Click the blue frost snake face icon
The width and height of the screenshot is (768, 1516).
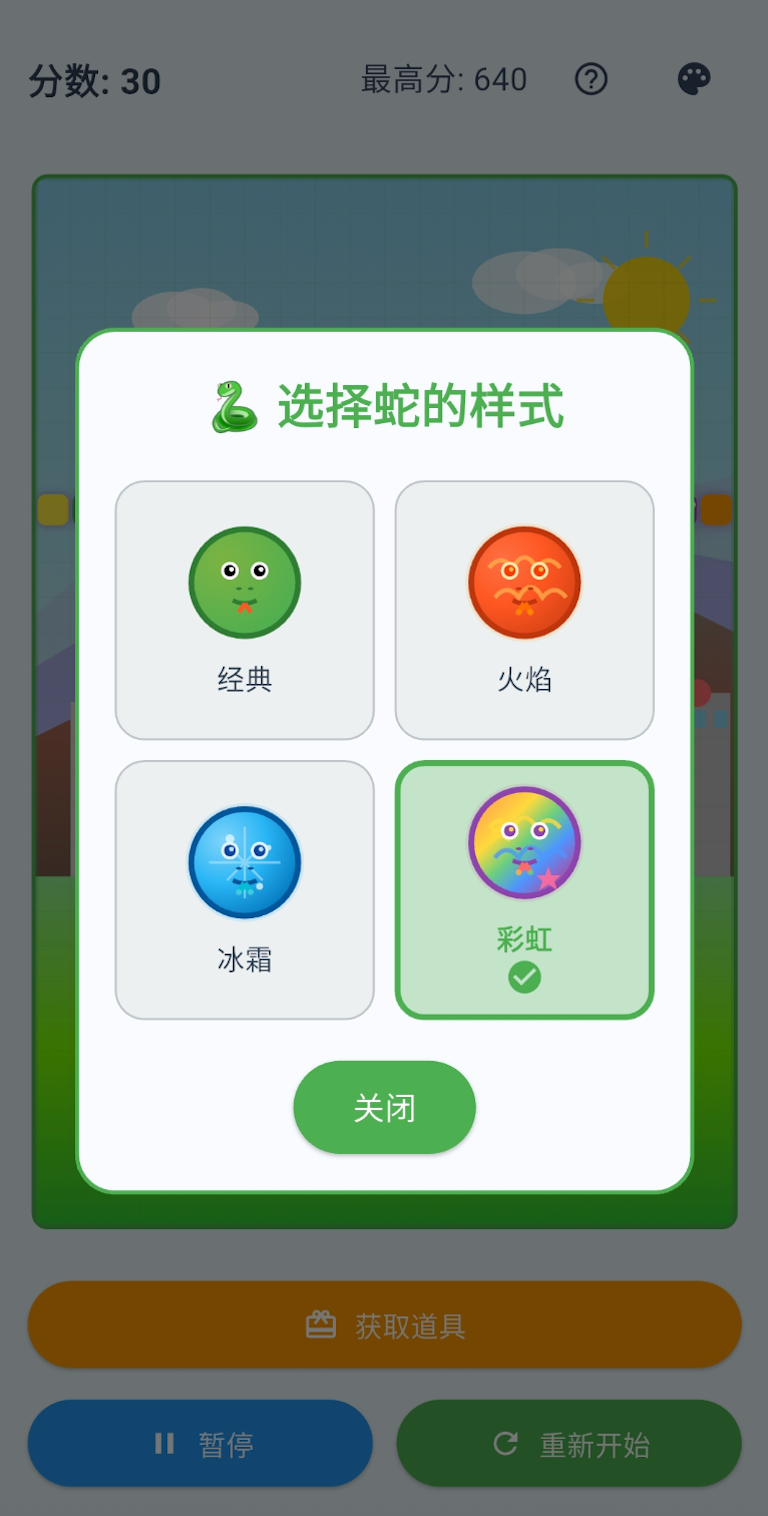click(x=245, y=862)
